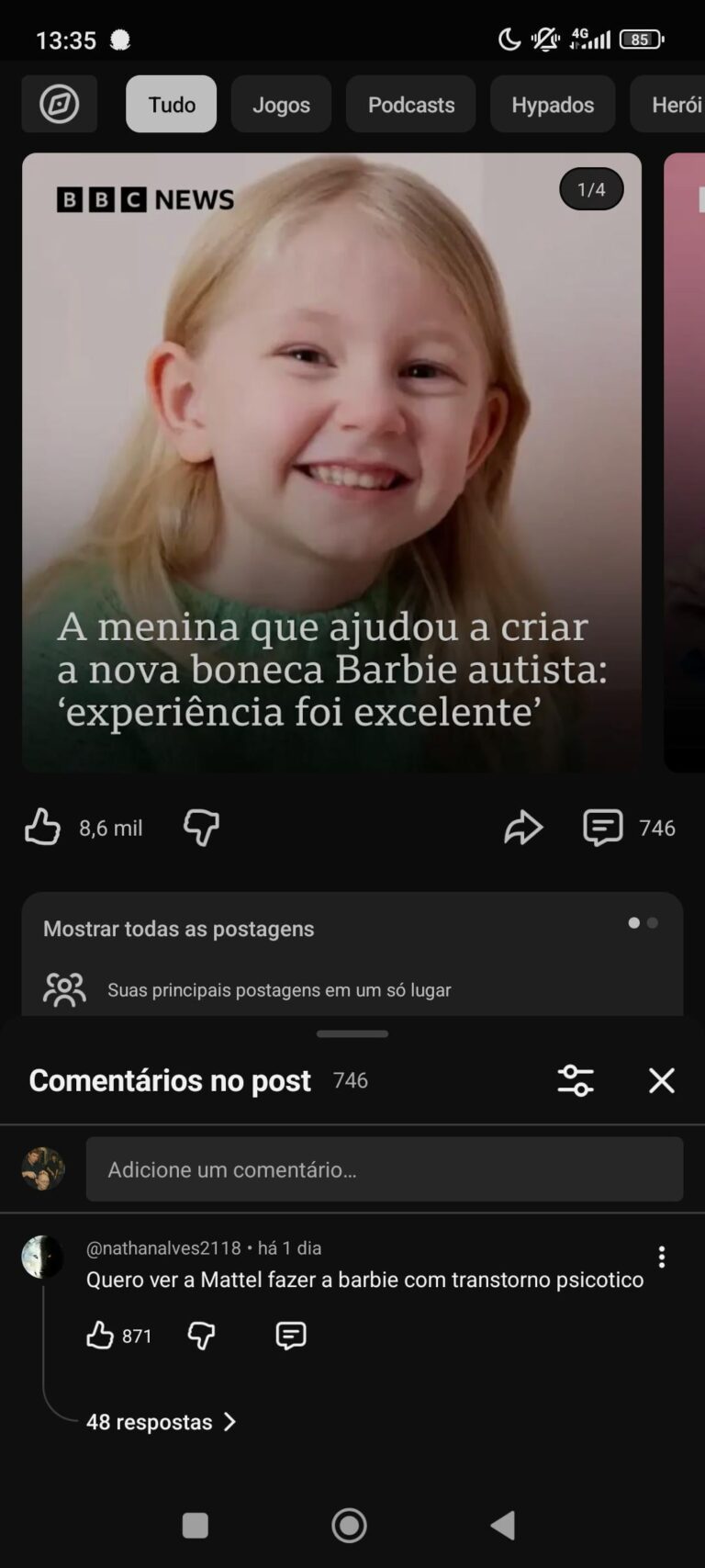The height and width of the screenshot is (1568, 705).
Task: Select the Hypados chip
Action: pos(552,105)
